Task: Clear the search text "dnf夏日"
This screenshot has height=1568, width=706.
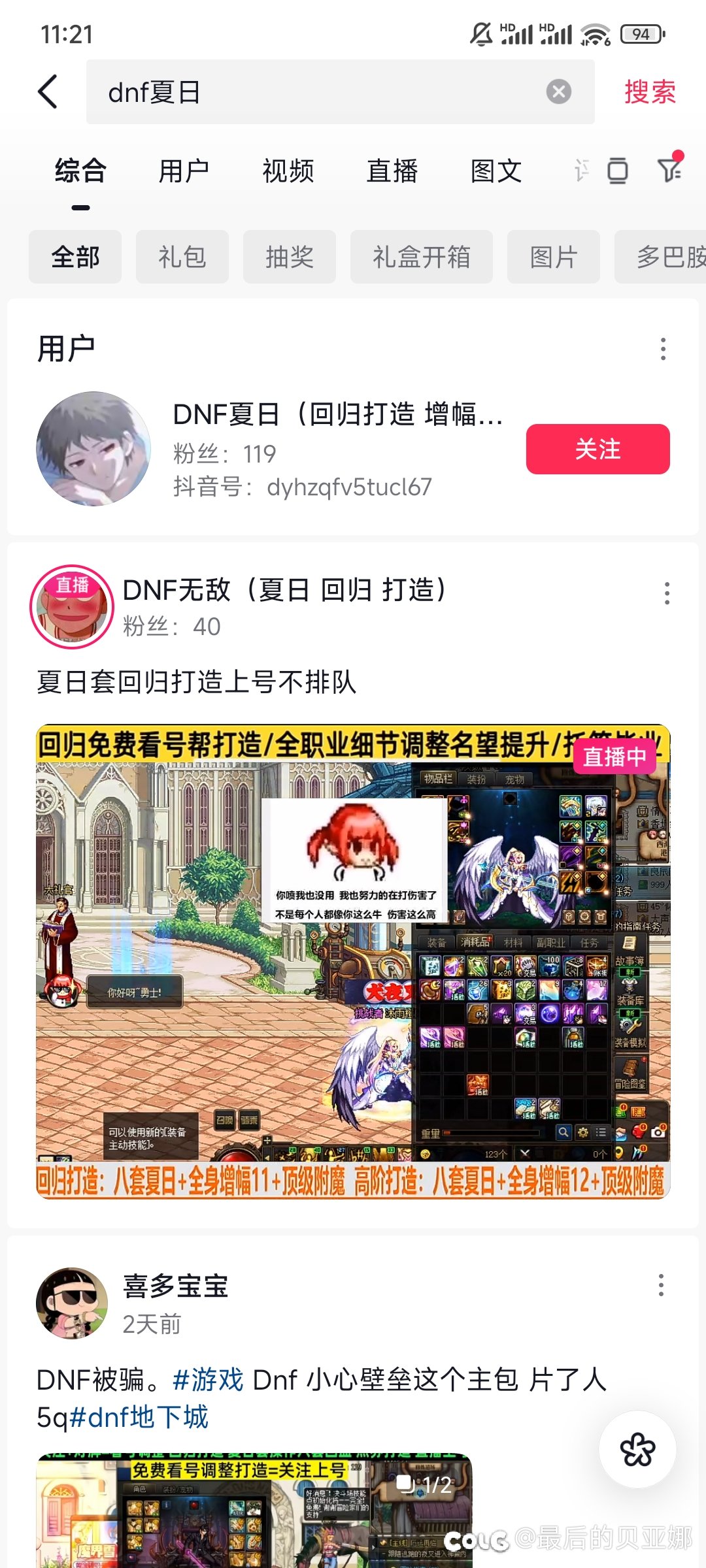Action: tap(558, 91)
